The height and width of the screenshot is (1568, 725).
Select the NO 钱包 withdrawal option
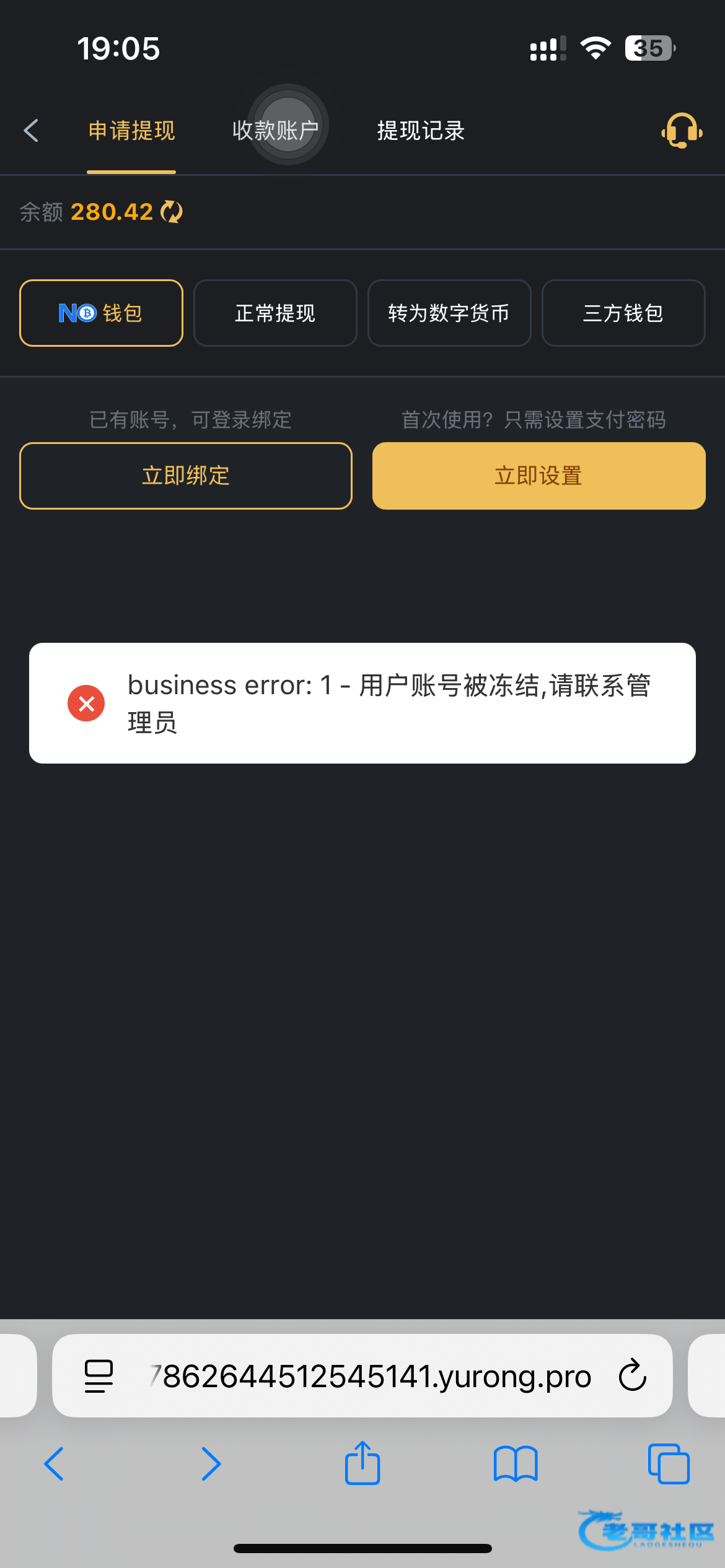click(x=101, y=313)
